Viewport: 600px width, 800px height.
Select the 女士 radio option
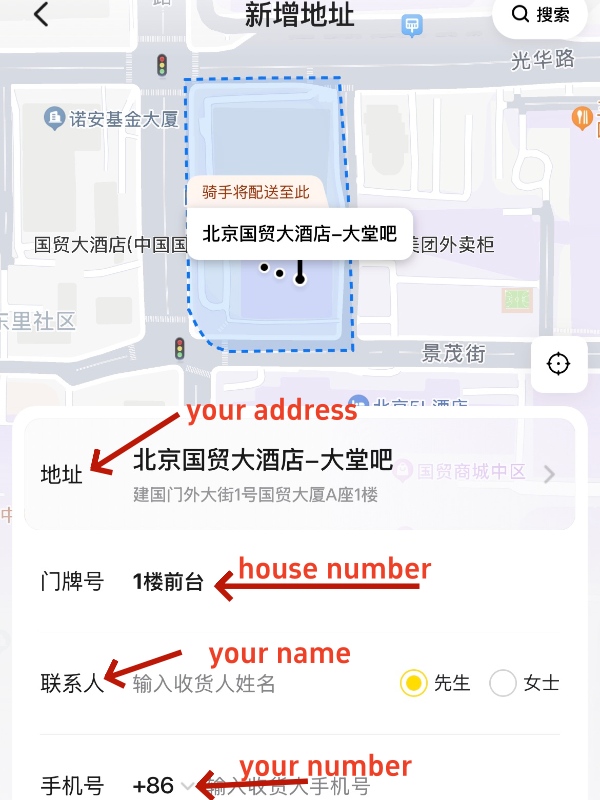click(503, 684)
